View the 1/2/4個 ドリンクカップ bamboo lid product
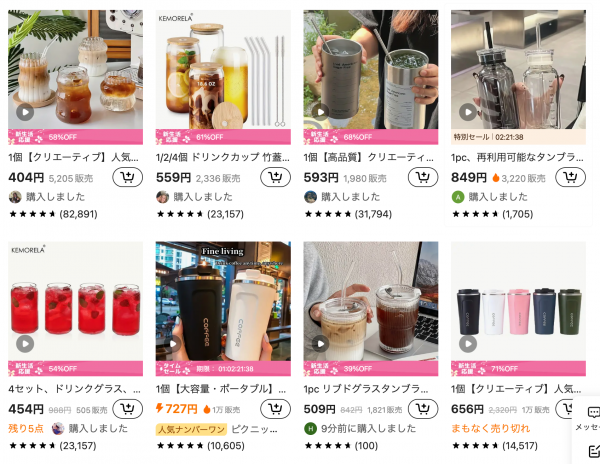Viewport: 600px width, 464px height. [x=223, y=70]
